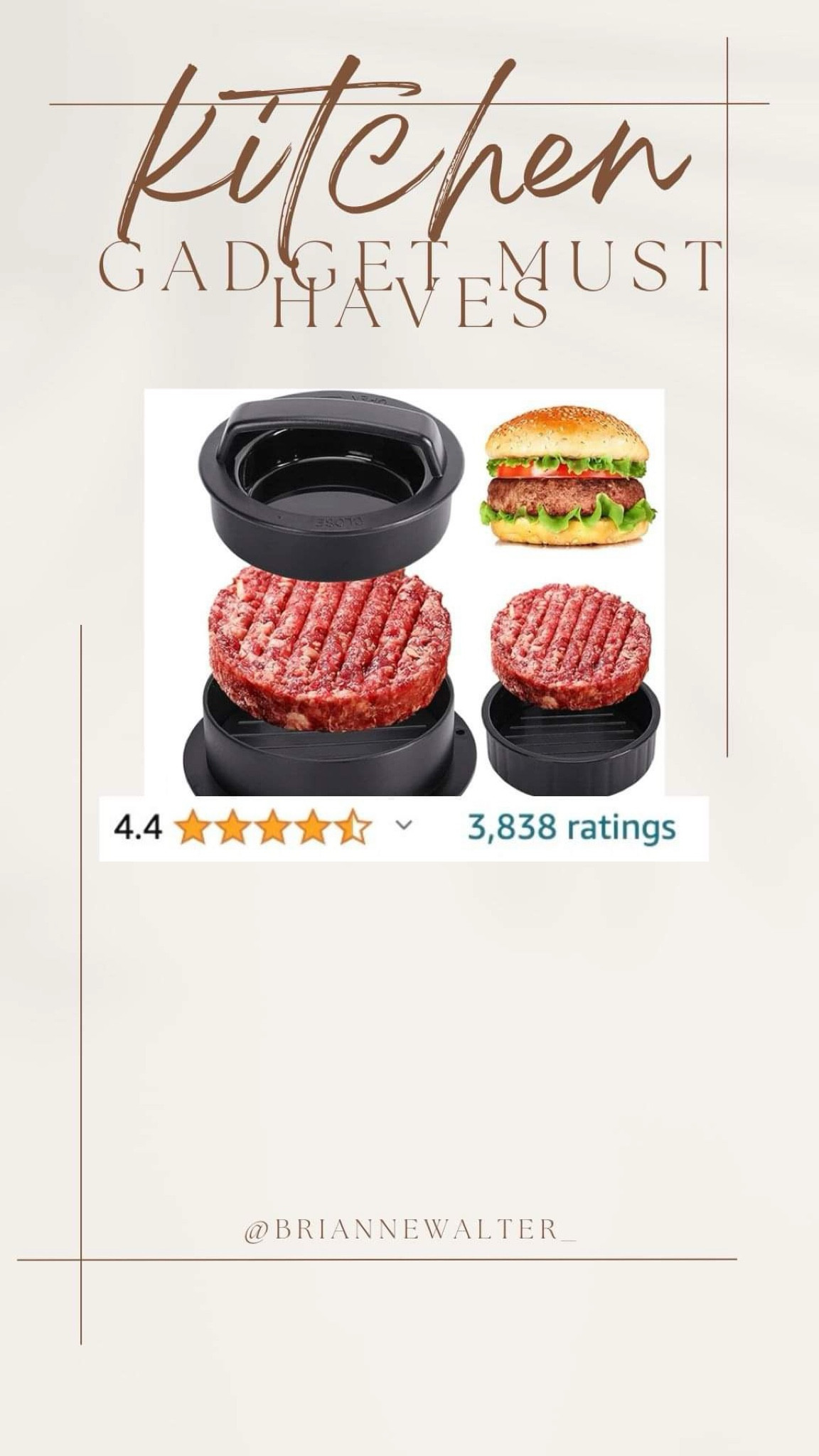Click the middle star of the rating row
The image size is (819, 1456).
click(274, 829)
